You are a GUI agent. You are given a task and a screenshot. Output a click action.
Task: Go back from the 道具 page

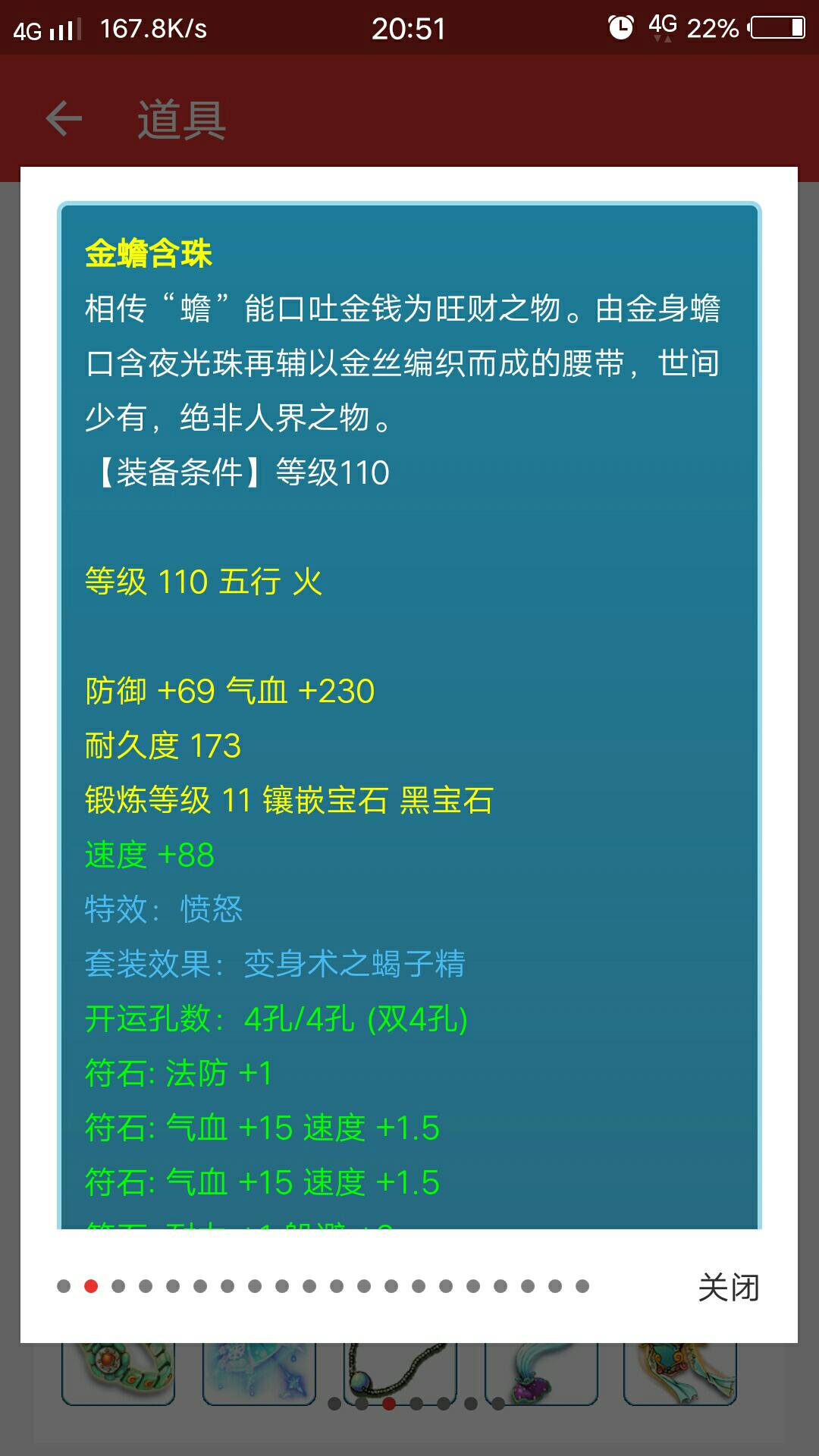click(x=64, y=119)
